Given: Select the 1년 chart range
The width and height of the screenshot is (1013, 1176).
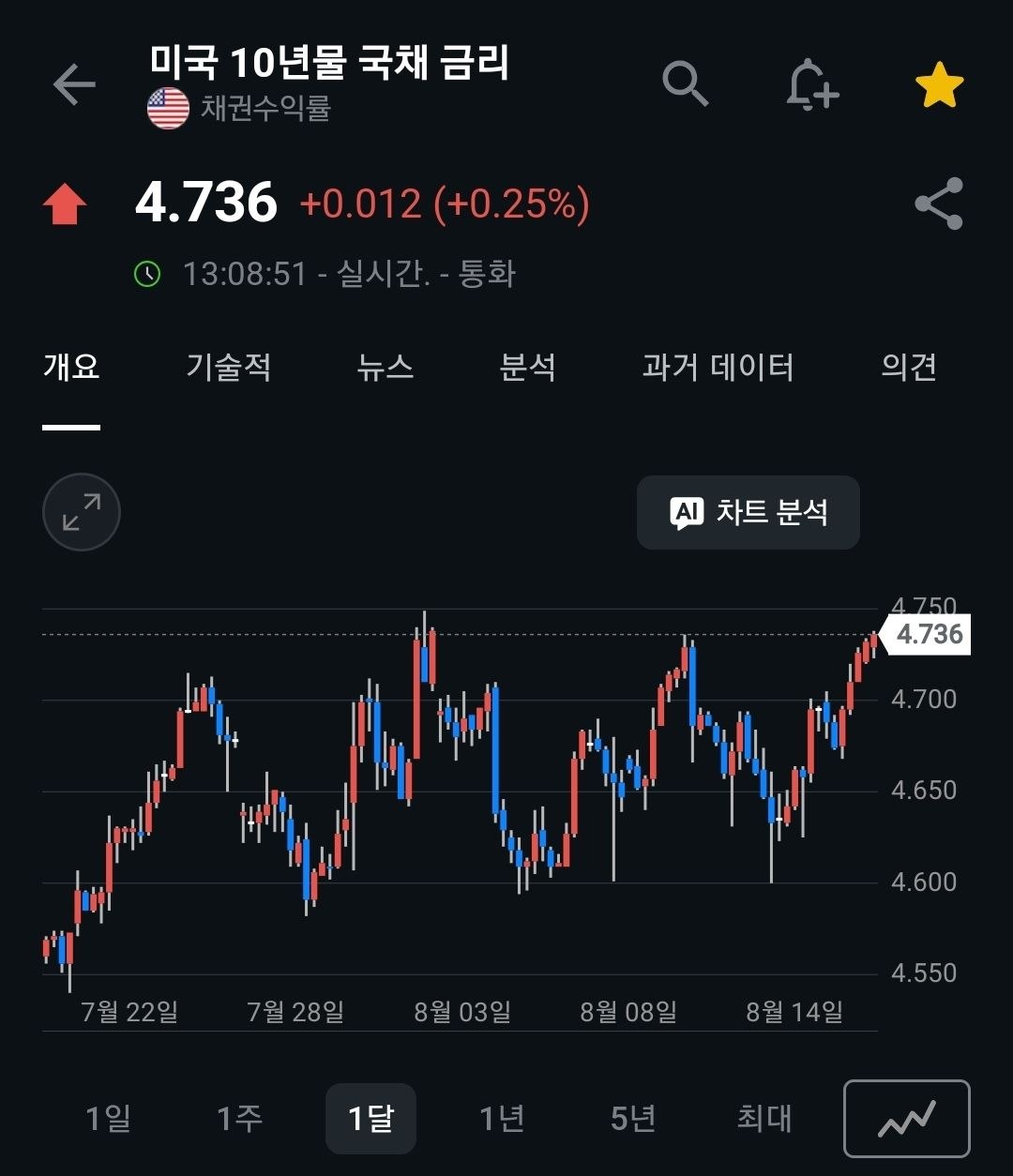Looking at the screenshot, I should coord(502,1118).
